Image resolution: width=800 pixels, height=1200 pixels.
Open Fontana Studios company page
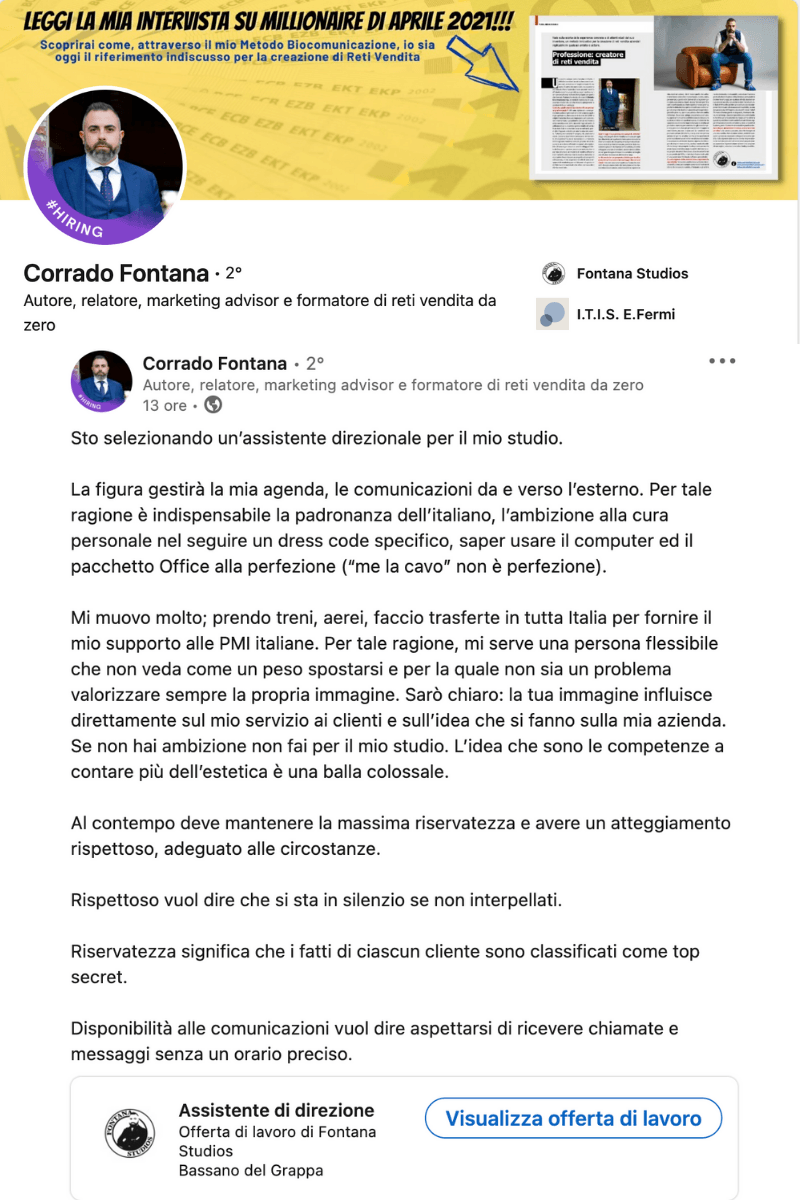click(x=631, y=273)
